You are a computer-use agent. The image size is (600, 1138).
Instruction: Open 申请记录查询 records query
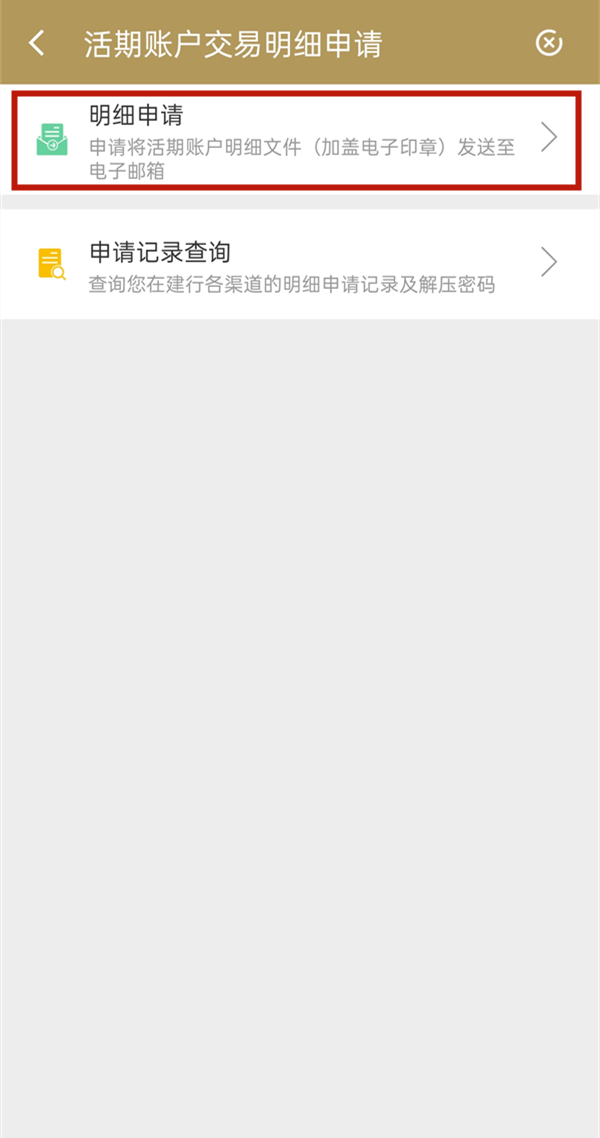click(x=296, y=263)
